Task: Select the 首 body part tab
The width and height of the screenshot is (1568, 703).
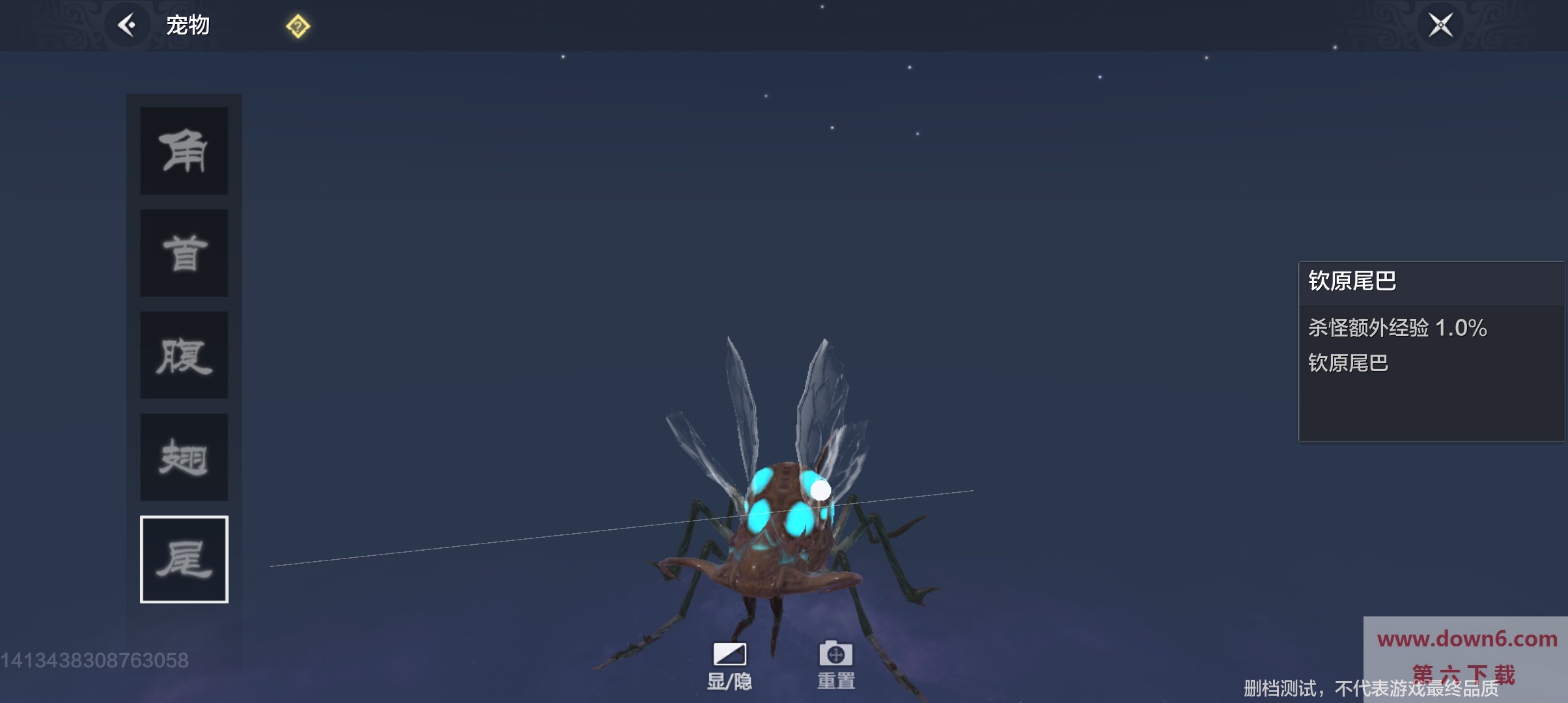Action: click(184, 253)
